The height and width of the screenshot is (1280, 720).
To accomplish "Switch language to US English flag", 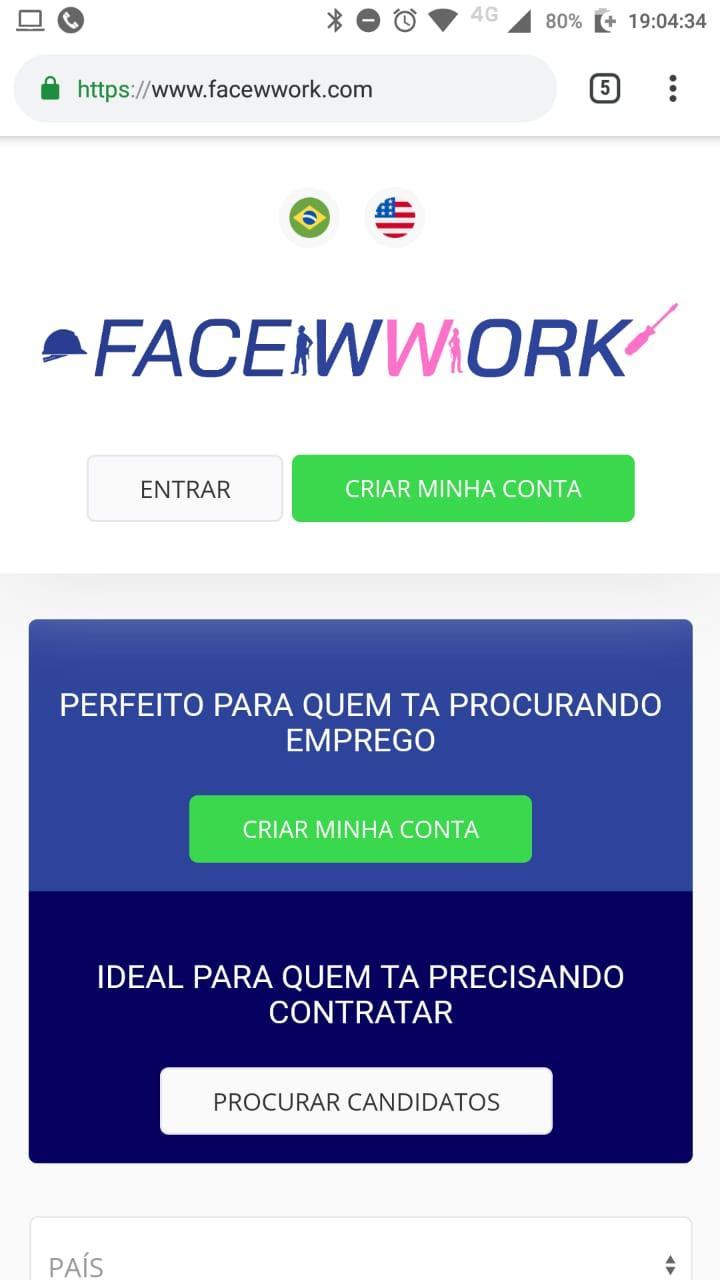I will tap(395, 218).
